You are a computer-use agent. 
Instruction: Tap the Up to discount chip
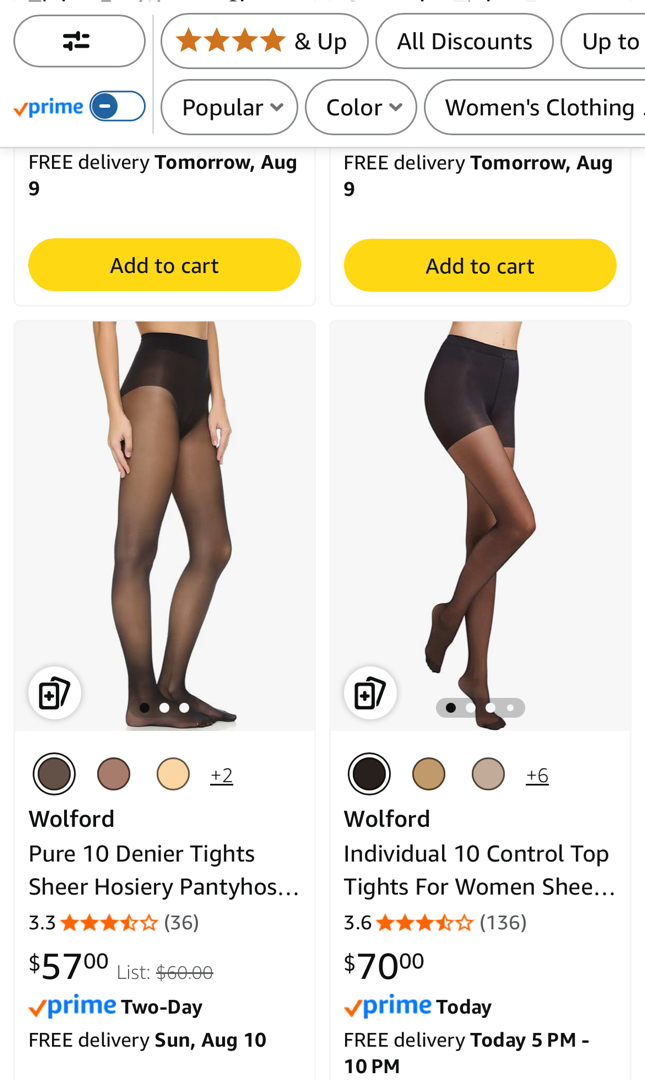point(606,41)
